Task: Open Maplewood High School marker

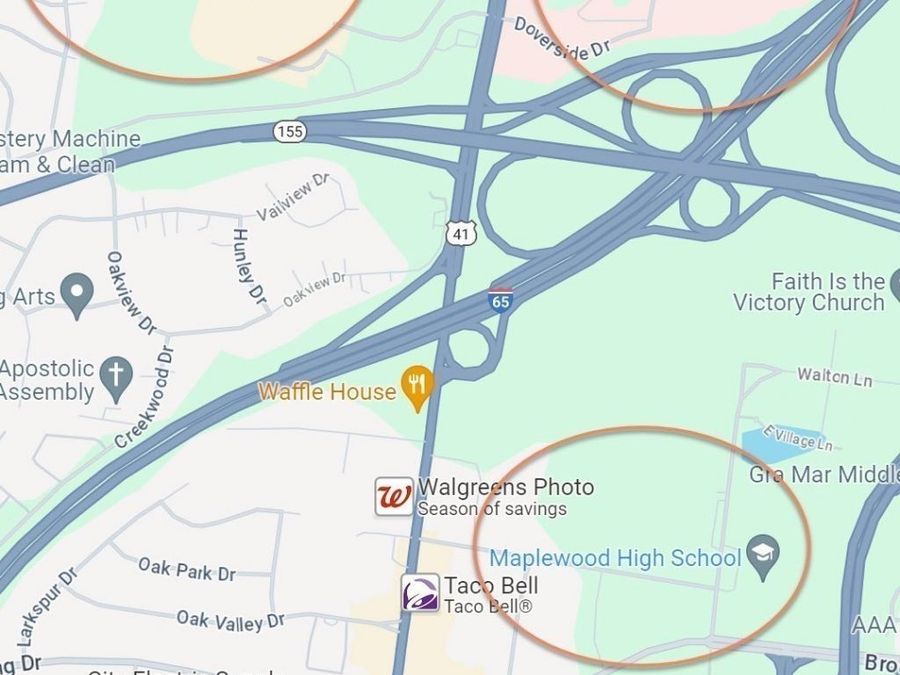Action: click(x=763, y=555)
